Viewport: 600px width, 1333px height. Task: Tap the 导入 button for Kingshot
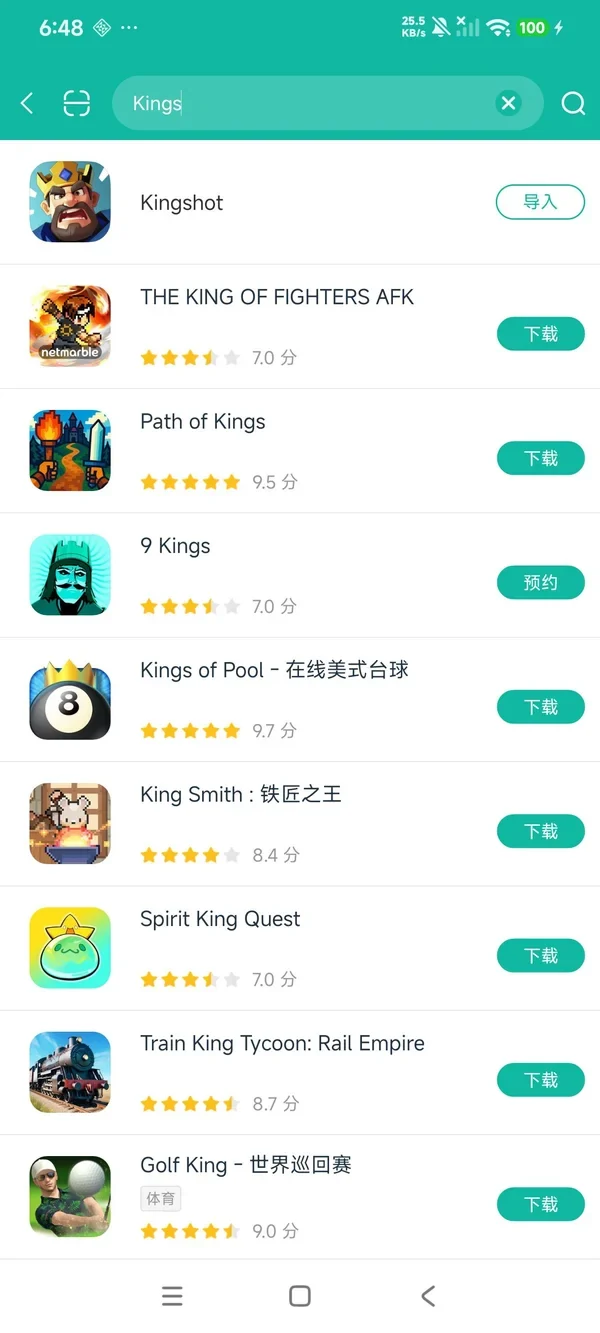click(x=540, y=202)
